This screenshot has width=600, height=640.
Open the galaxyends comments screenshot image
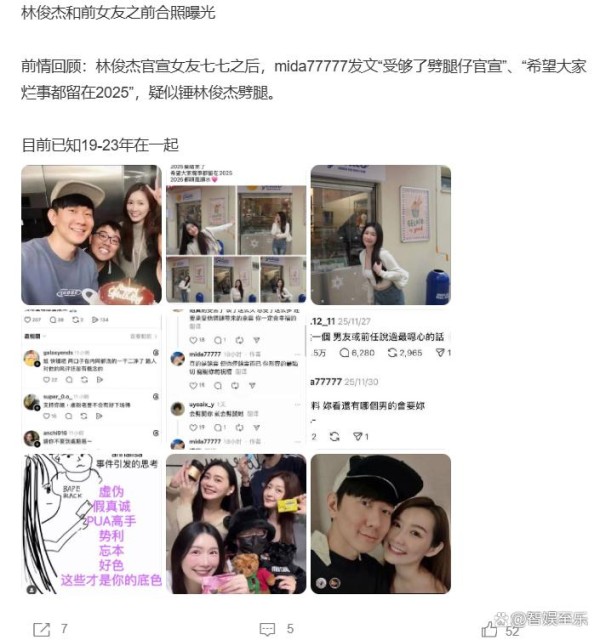click(91, 379)
